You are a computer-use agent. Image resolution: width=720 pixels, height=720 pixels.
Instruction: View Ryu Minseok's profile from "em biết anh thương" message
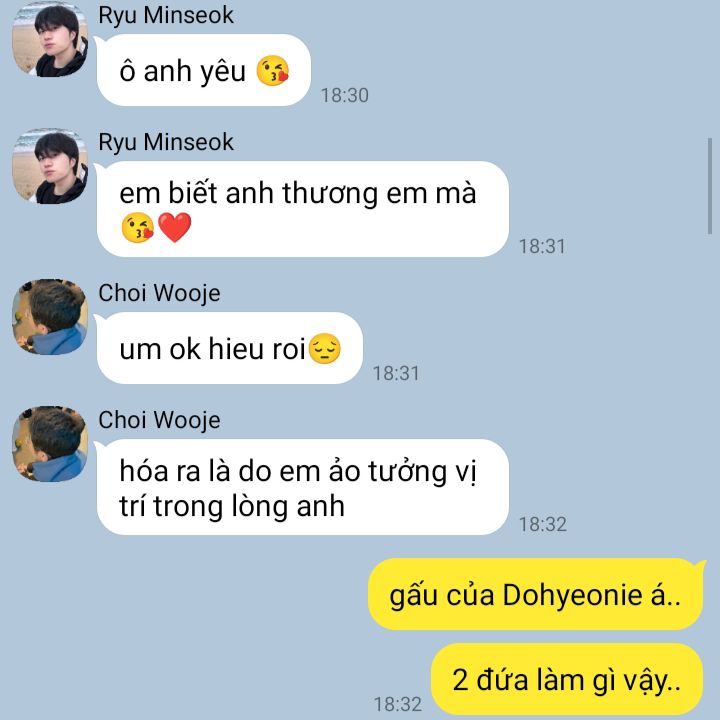point(50,167)
